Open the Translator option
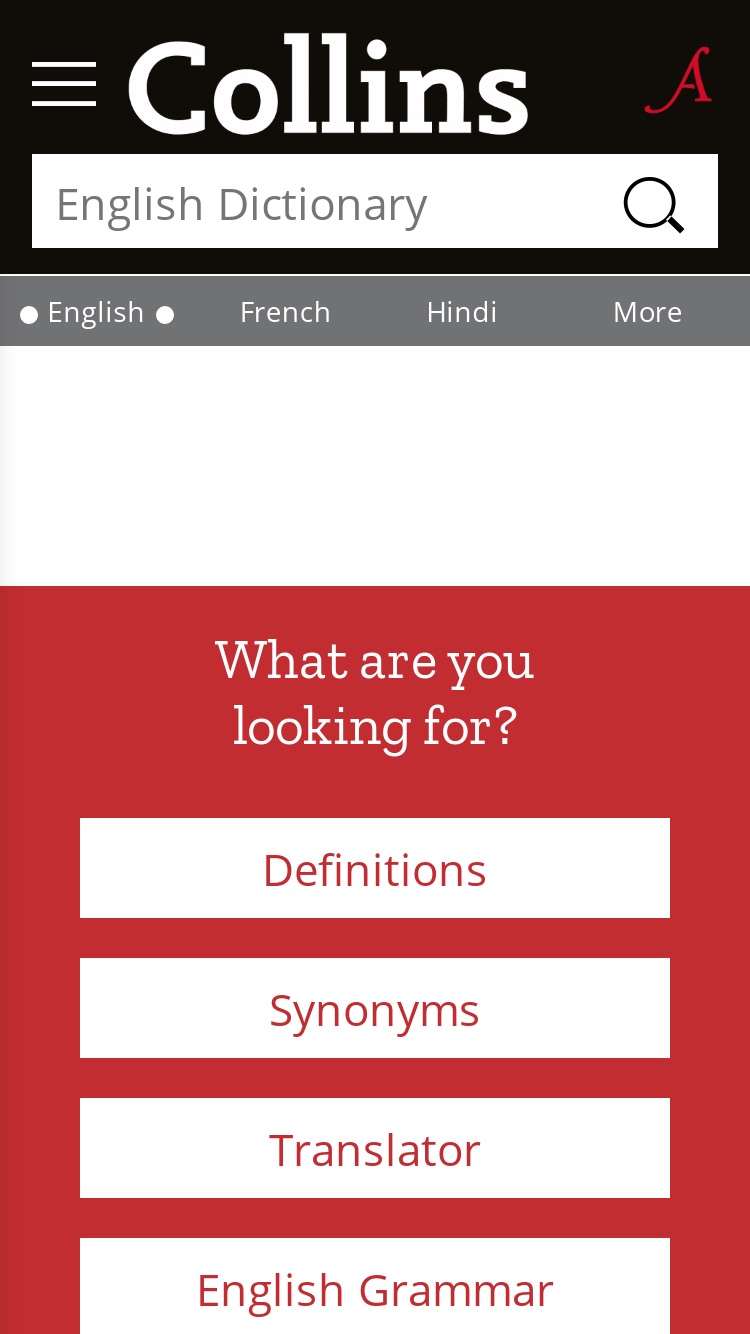750x1334 pixels. coord(375,1148)
